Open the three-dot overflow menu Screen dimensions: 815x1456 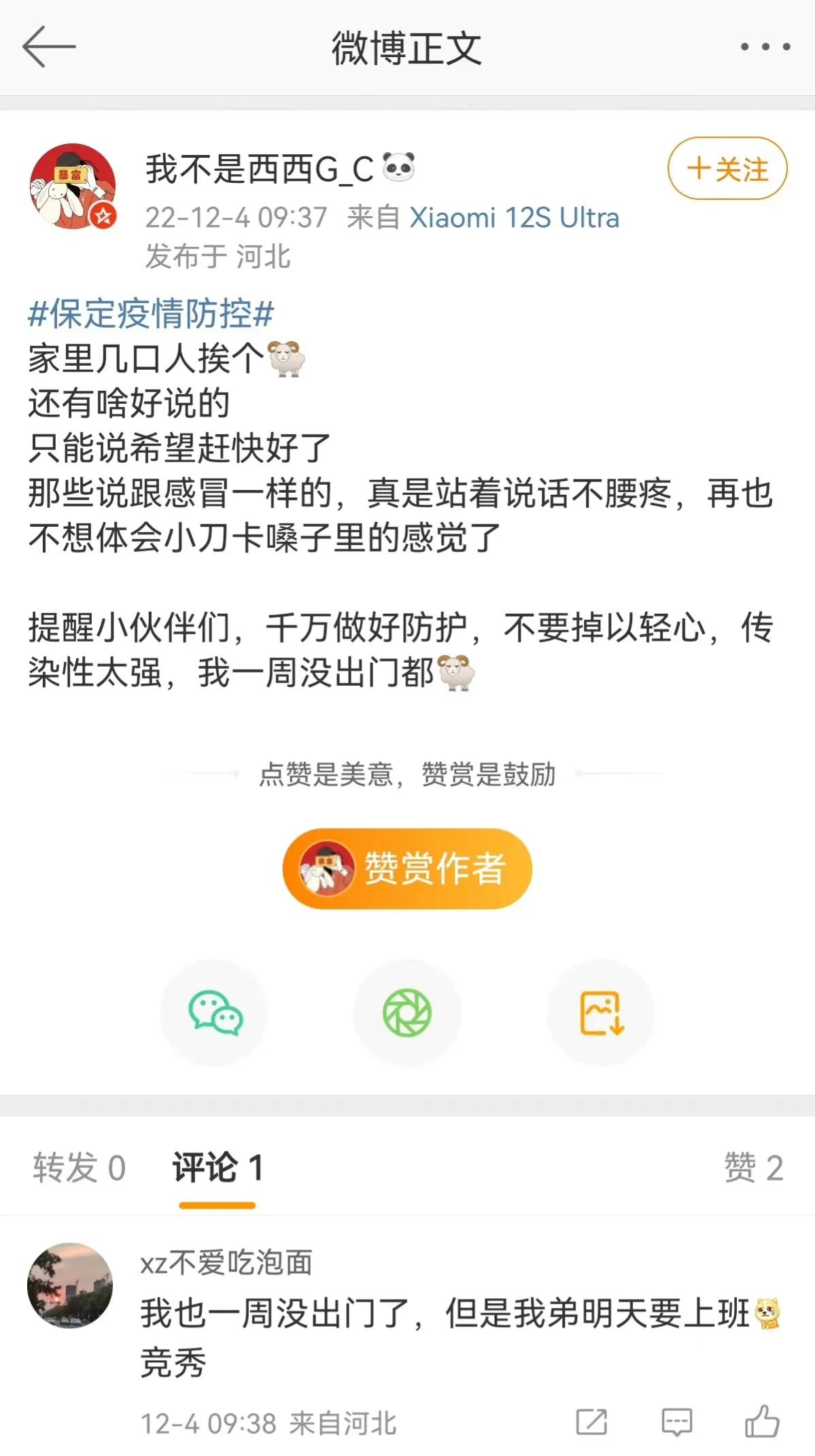pyautogui.click(x=765, y=47)
